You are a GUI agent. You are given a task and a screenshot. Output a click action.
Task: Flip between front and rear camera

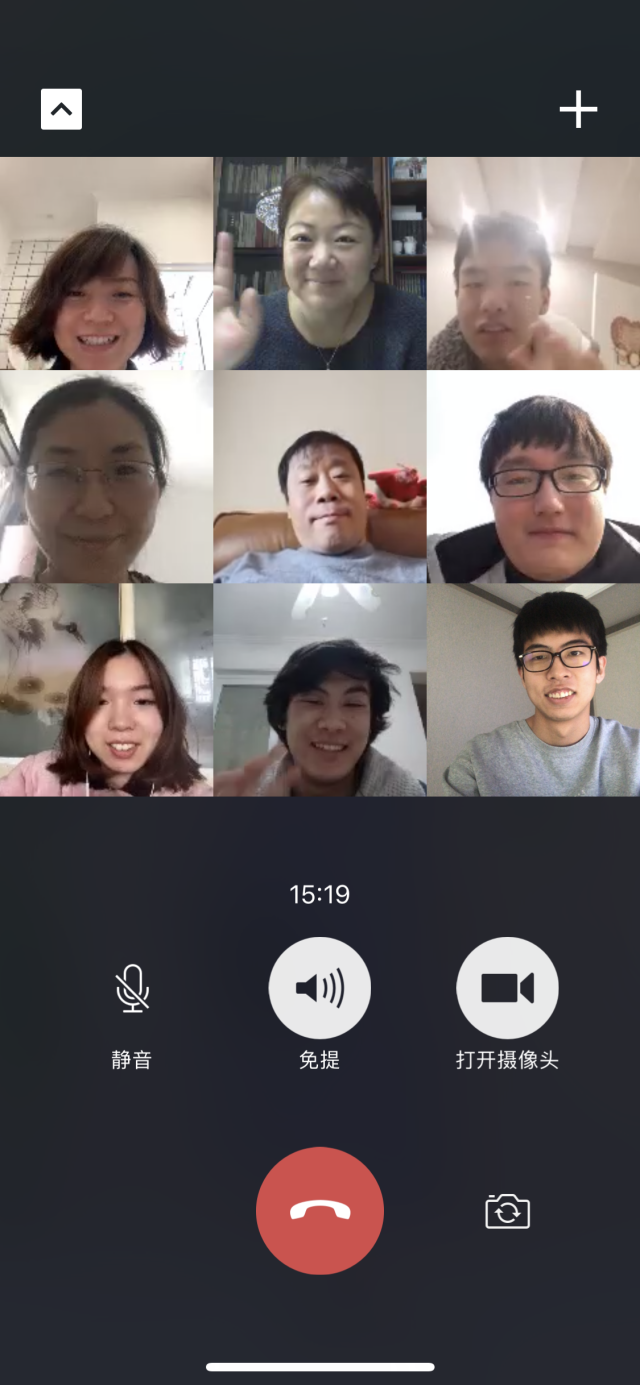507,1211
